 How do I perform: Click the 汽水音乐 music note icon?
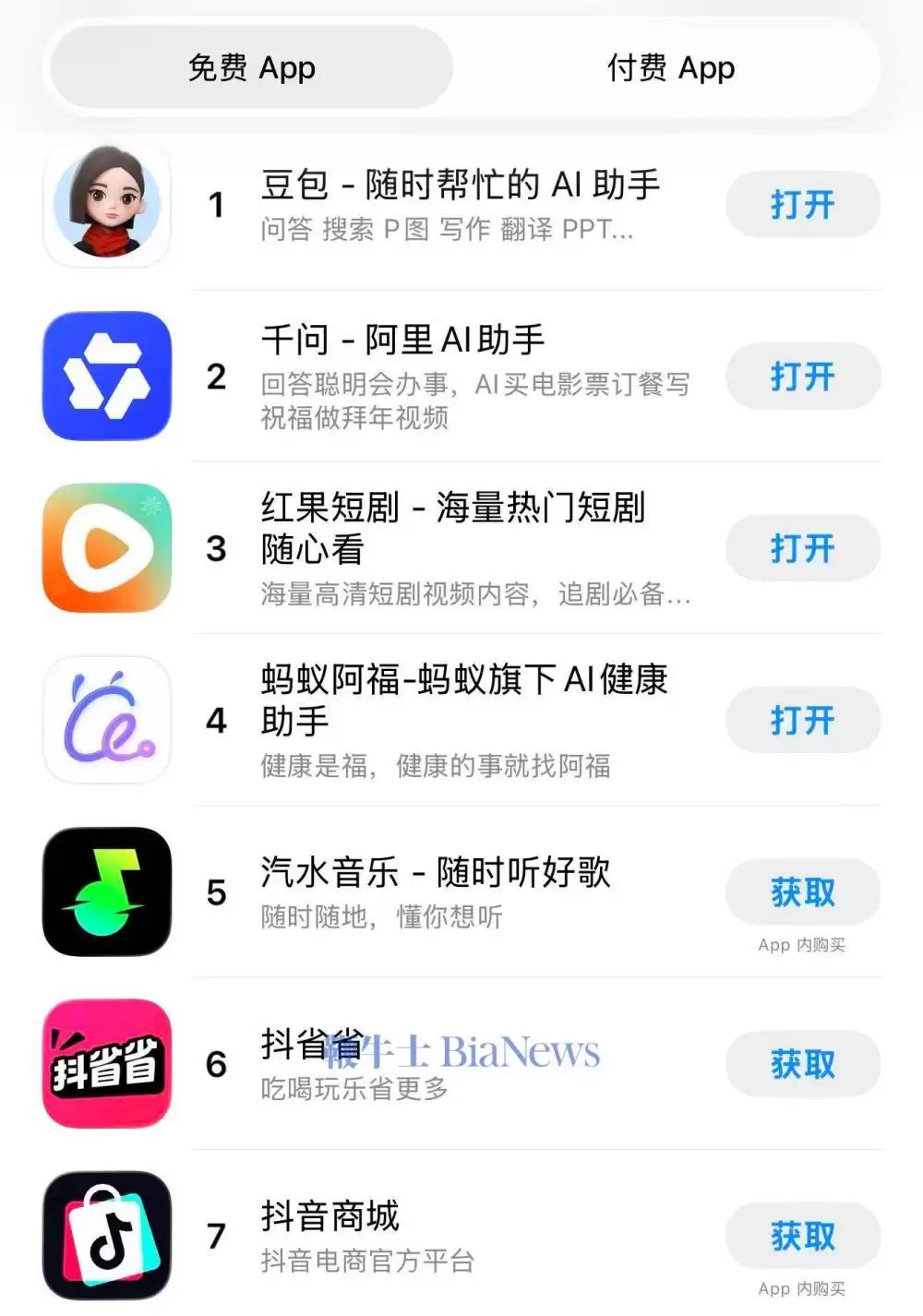105,892
